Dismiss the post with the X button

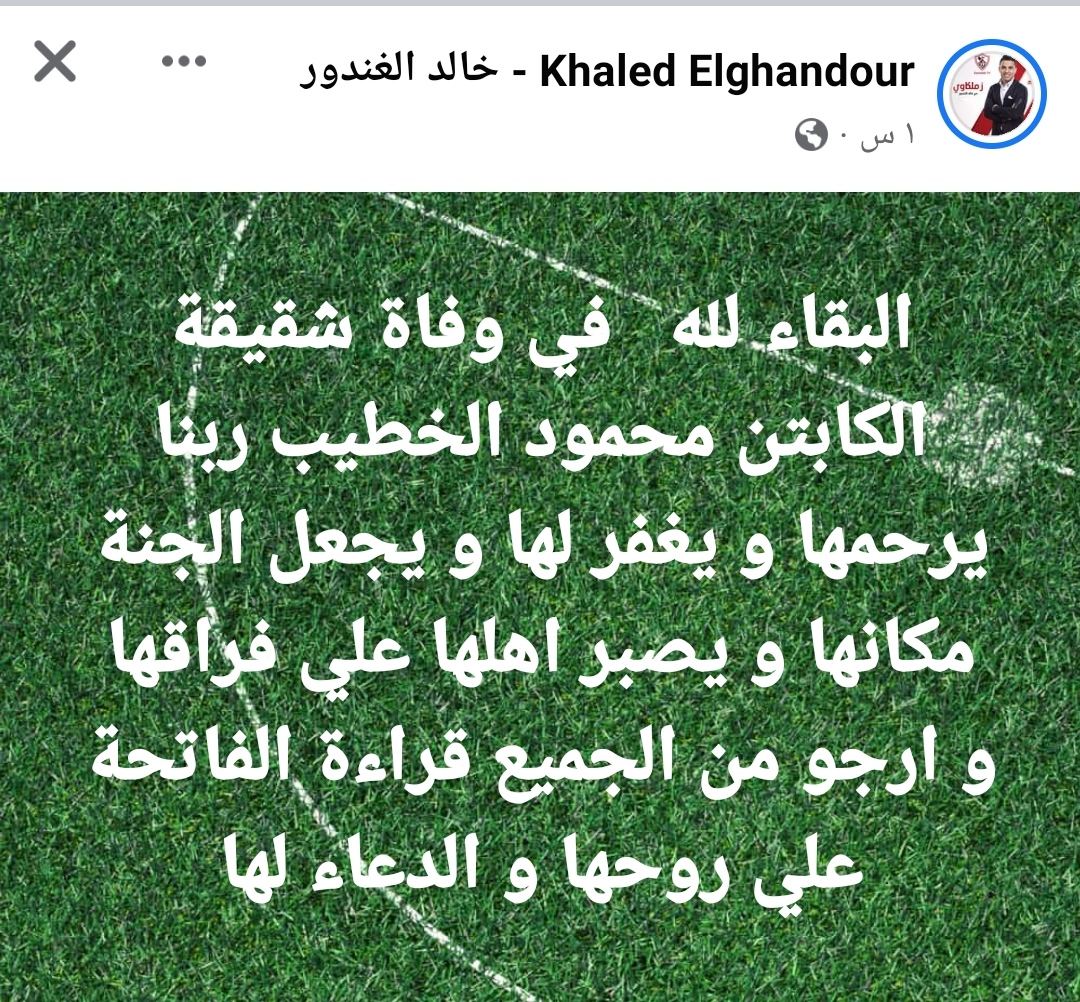pyautogui.click(x=55, y=65)
